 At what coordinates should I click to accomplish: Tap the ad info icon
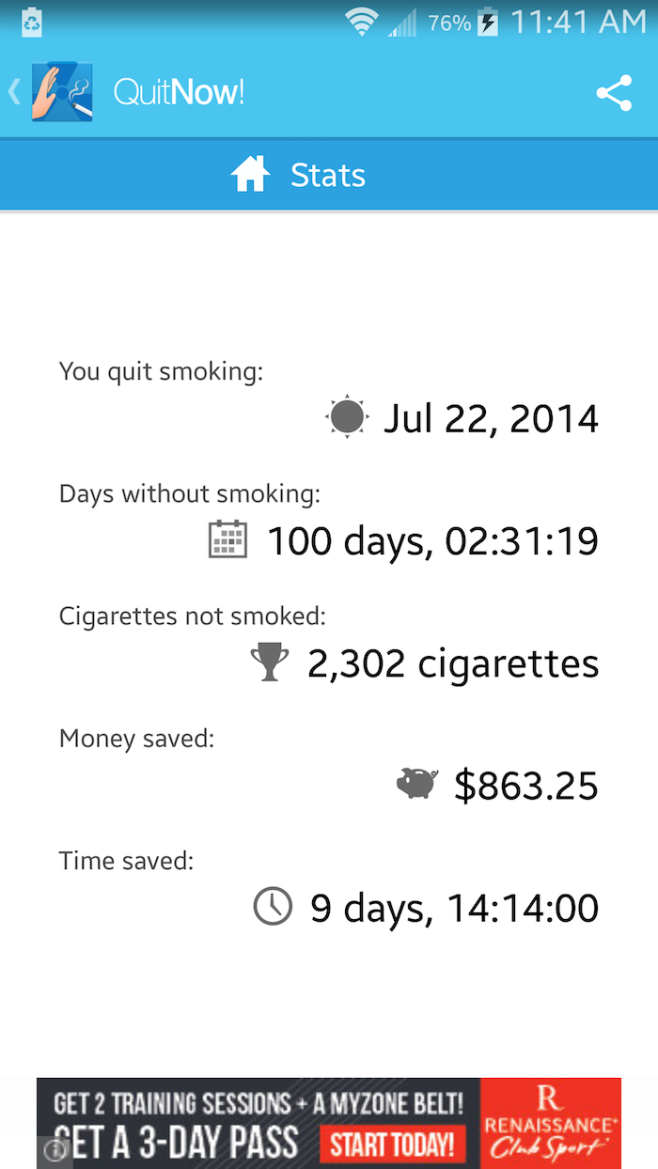(x=55, y=1151)
